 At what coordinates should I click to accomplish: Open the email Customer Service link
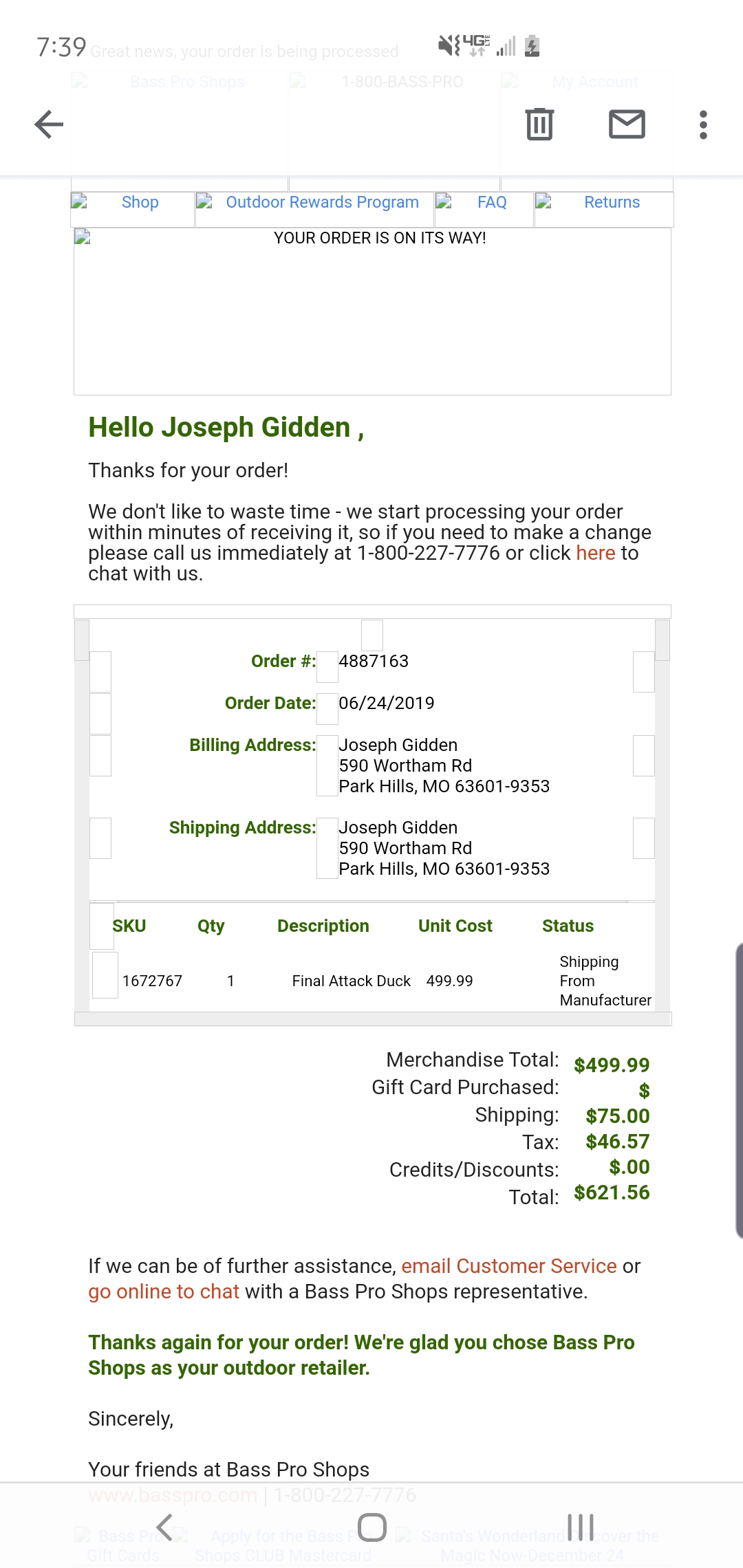pyautogui.click(x=508, y=1266)
